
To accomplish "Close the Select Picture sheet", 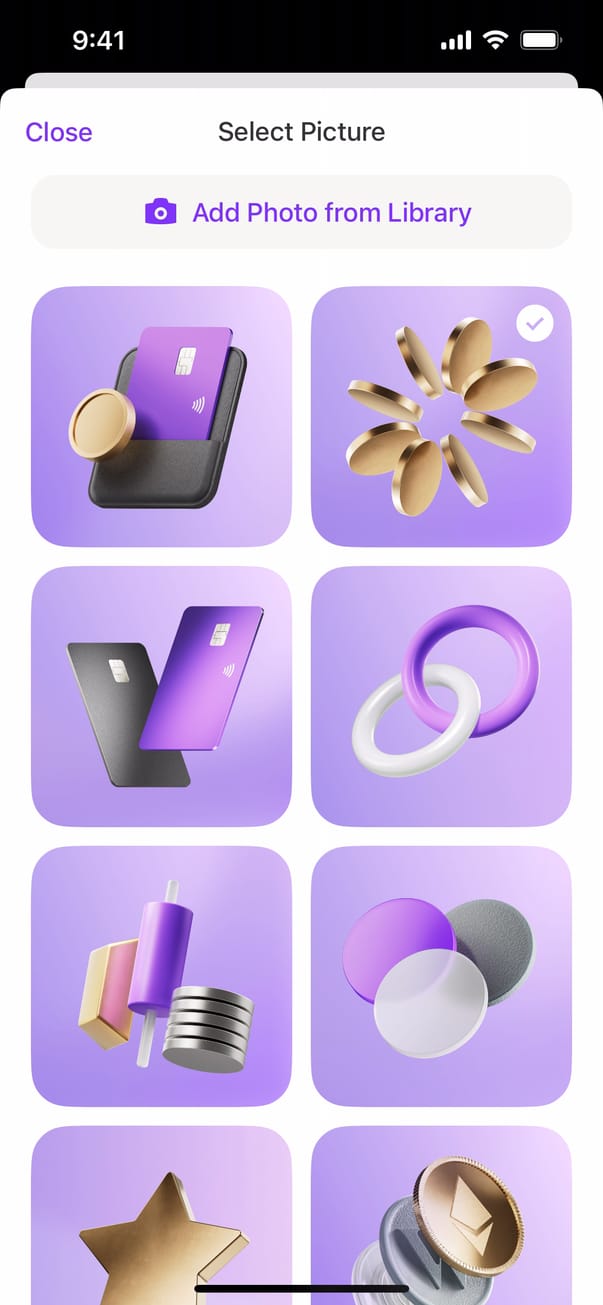I will [x=58, y=132].
